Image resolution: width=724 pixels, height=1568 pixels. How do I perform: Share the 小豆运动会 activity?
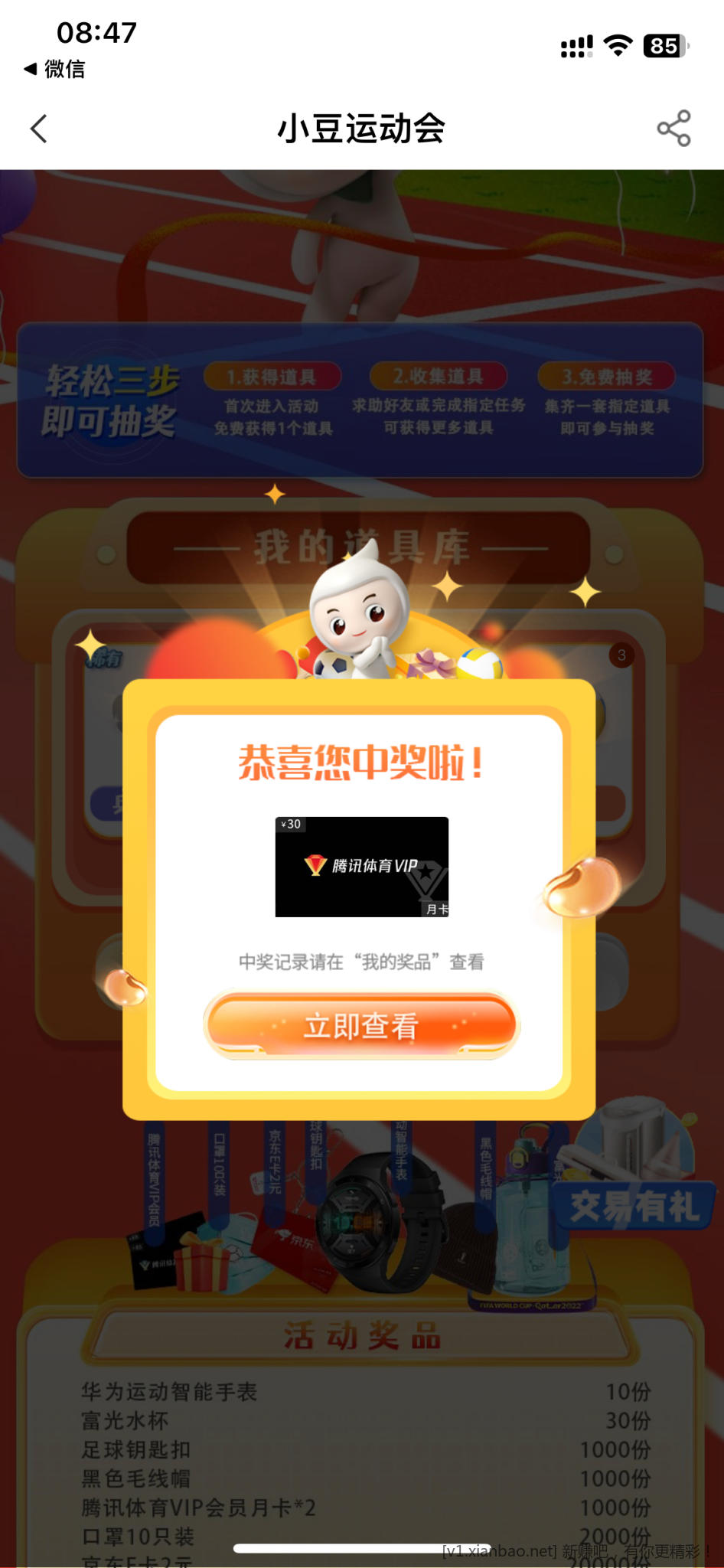(673, 129)
